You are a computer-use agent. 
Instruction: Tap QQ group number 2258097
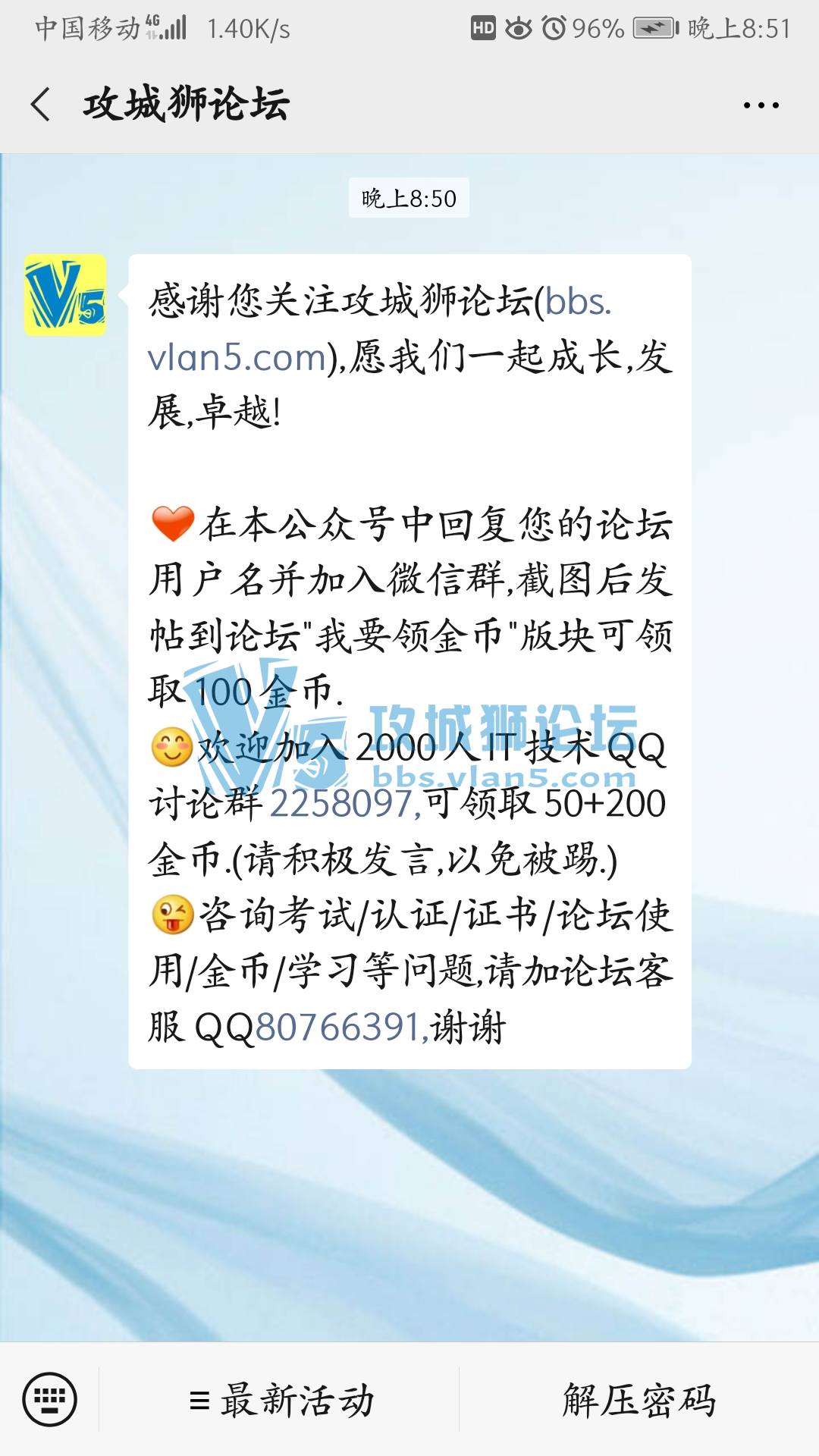[x=341, y=804]
